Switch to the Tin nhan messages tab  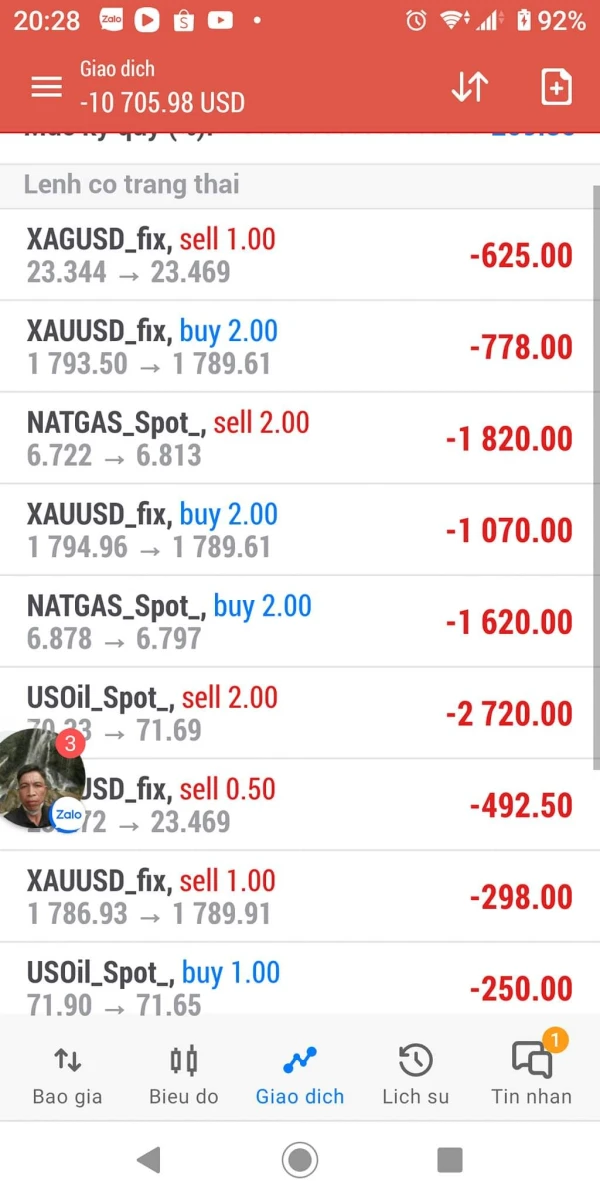pos(531,1074)
